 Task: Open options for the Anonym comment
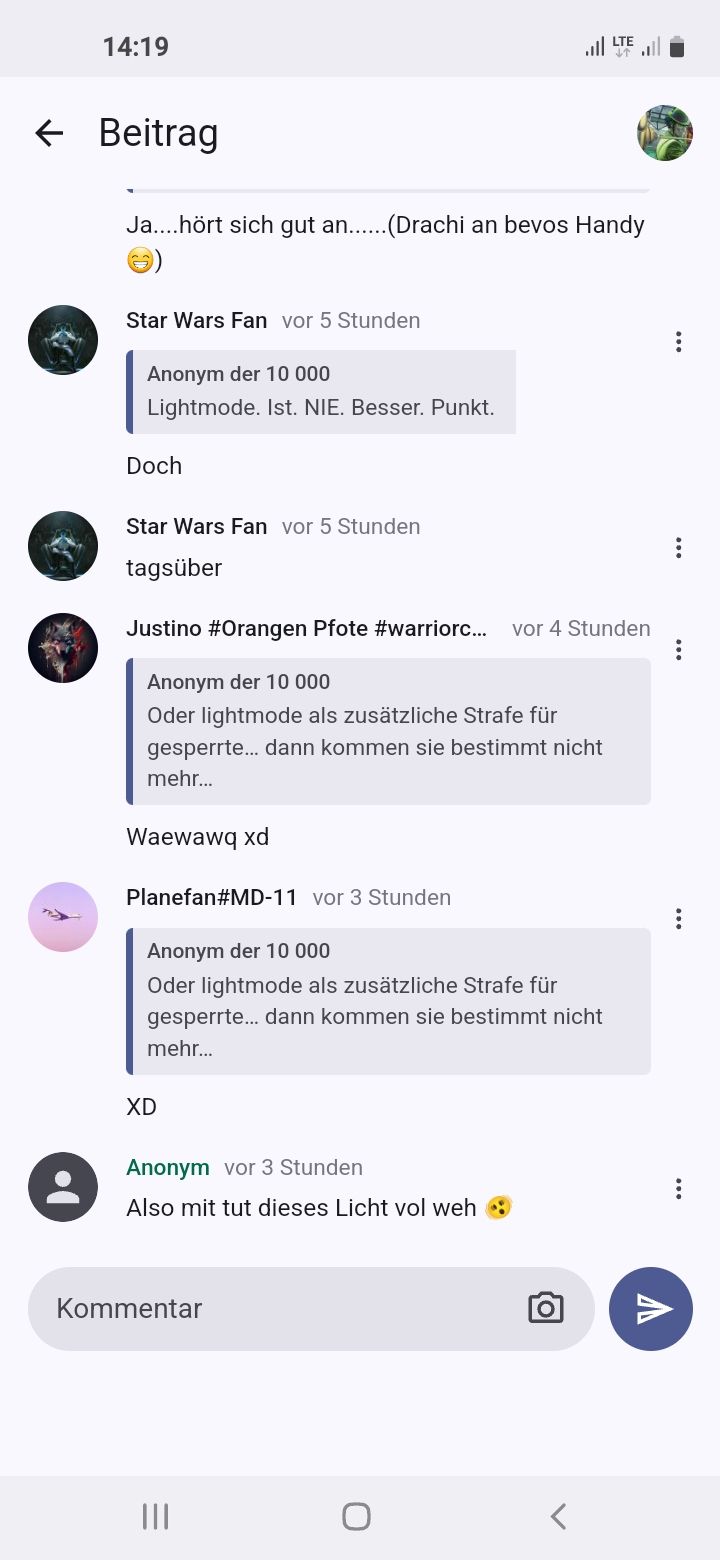[x=678, y=1189]
